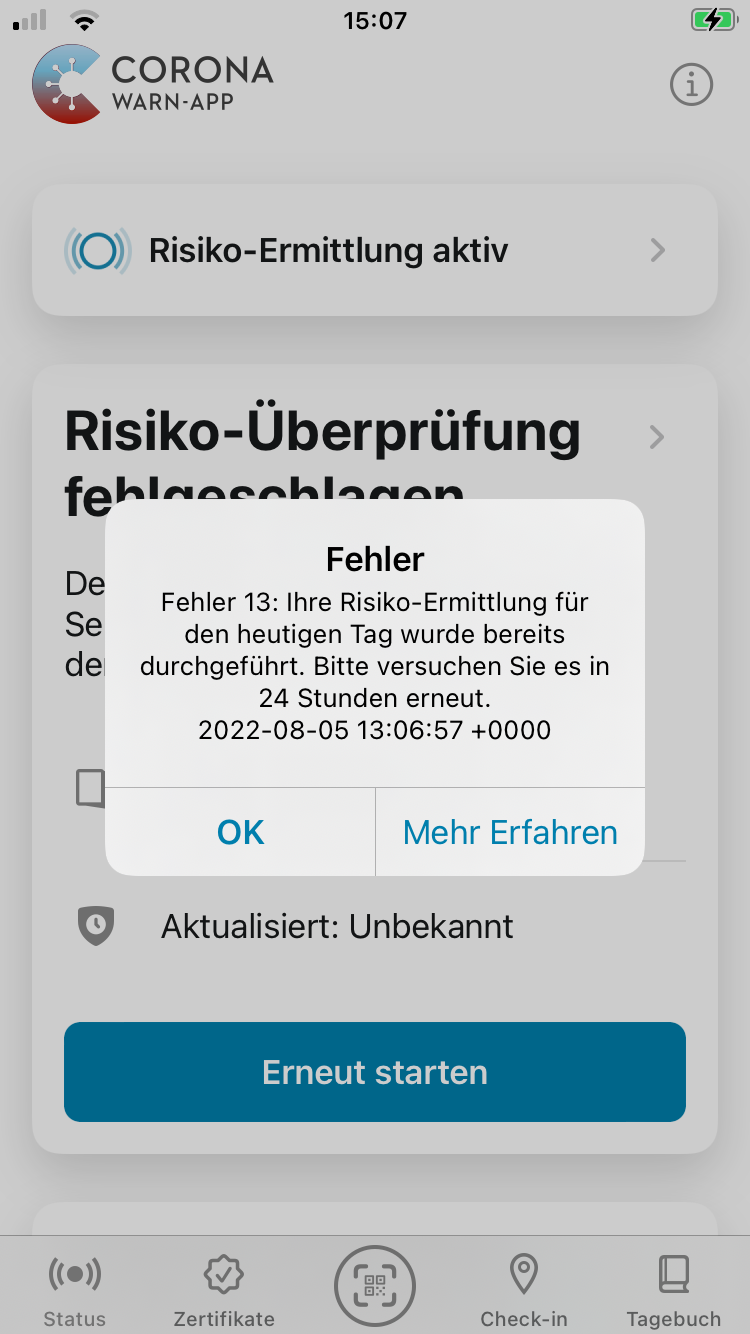This screenshot has height=1334, width=750.
Task: Open Risiko-Ermittlung aktiv row
Action: coord(375,250)
